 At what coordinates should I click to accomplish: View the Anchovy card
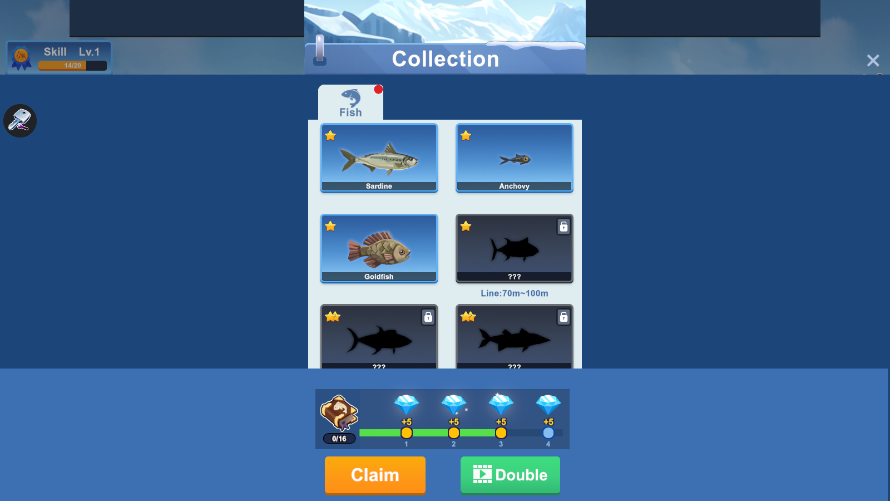[x=514, y=157]
